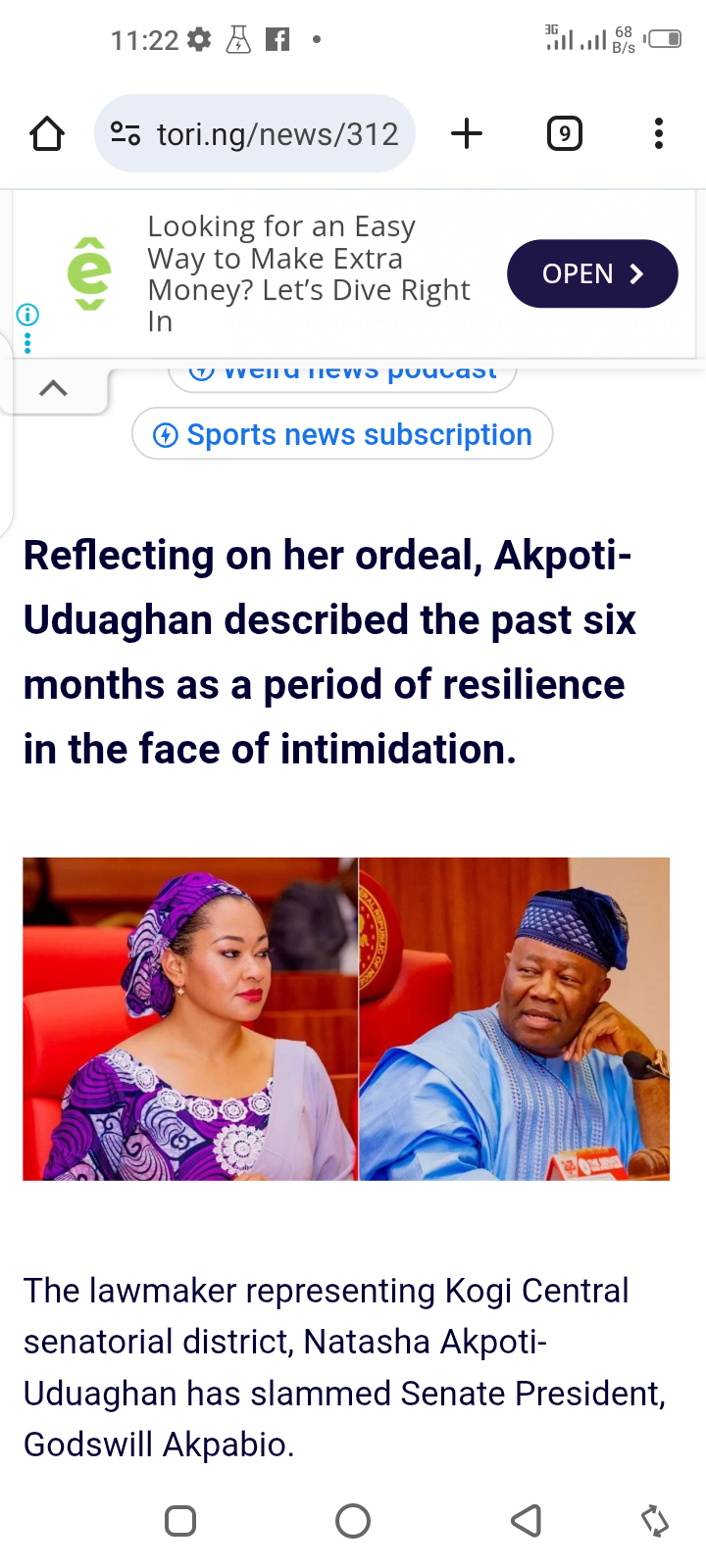Open a new browser tab
Screen dimensions: 706x1568
click(467, 133)
